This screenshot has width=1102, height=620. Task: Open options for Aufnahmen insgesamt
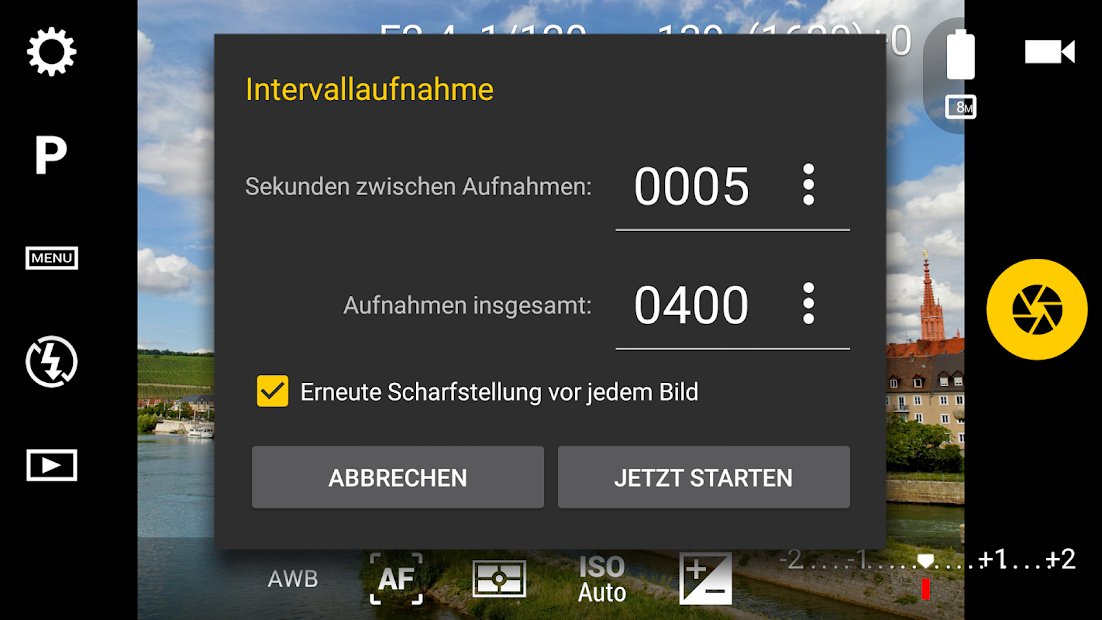(808, 304)
